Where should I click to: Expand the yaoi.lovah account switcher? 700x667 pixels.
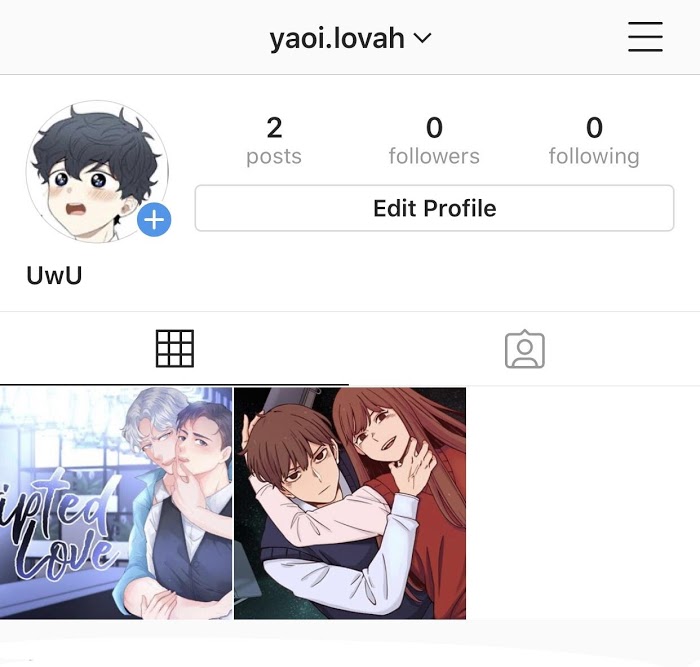(350, 39)
